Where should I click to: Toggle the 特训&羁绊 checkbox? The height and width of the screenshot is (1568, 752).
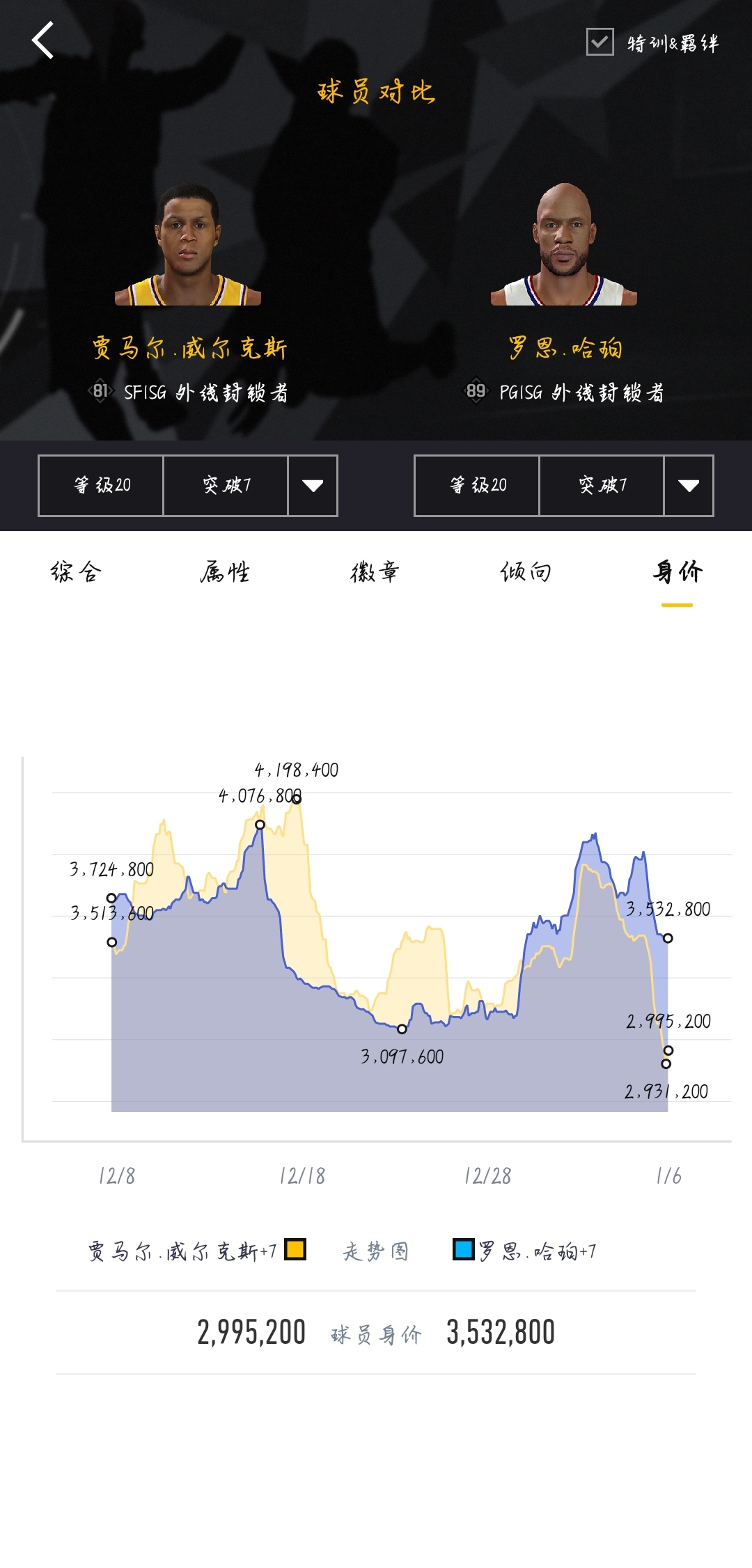click(x=600, y=42)
